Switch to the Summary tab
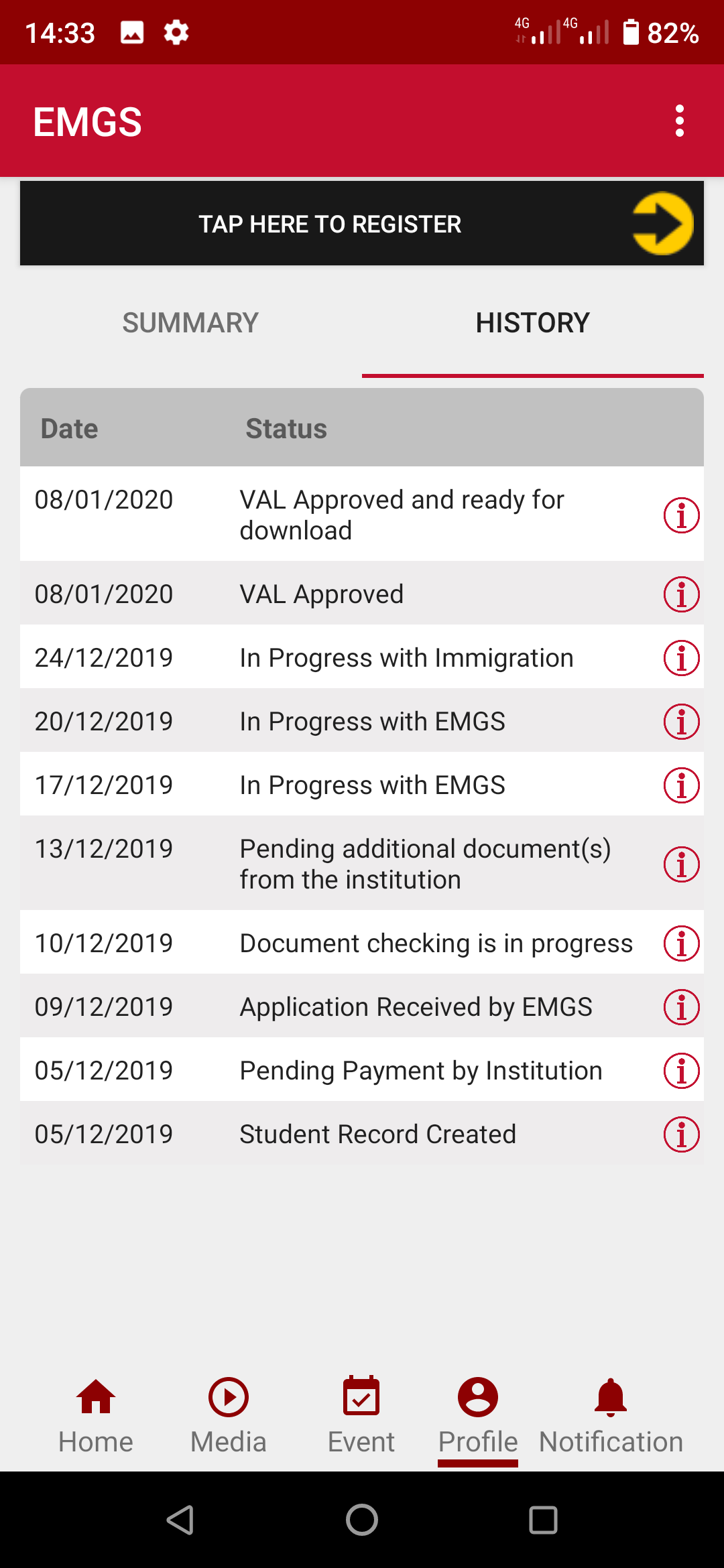This screenshot has height=1568, width=724. (190, 323)
